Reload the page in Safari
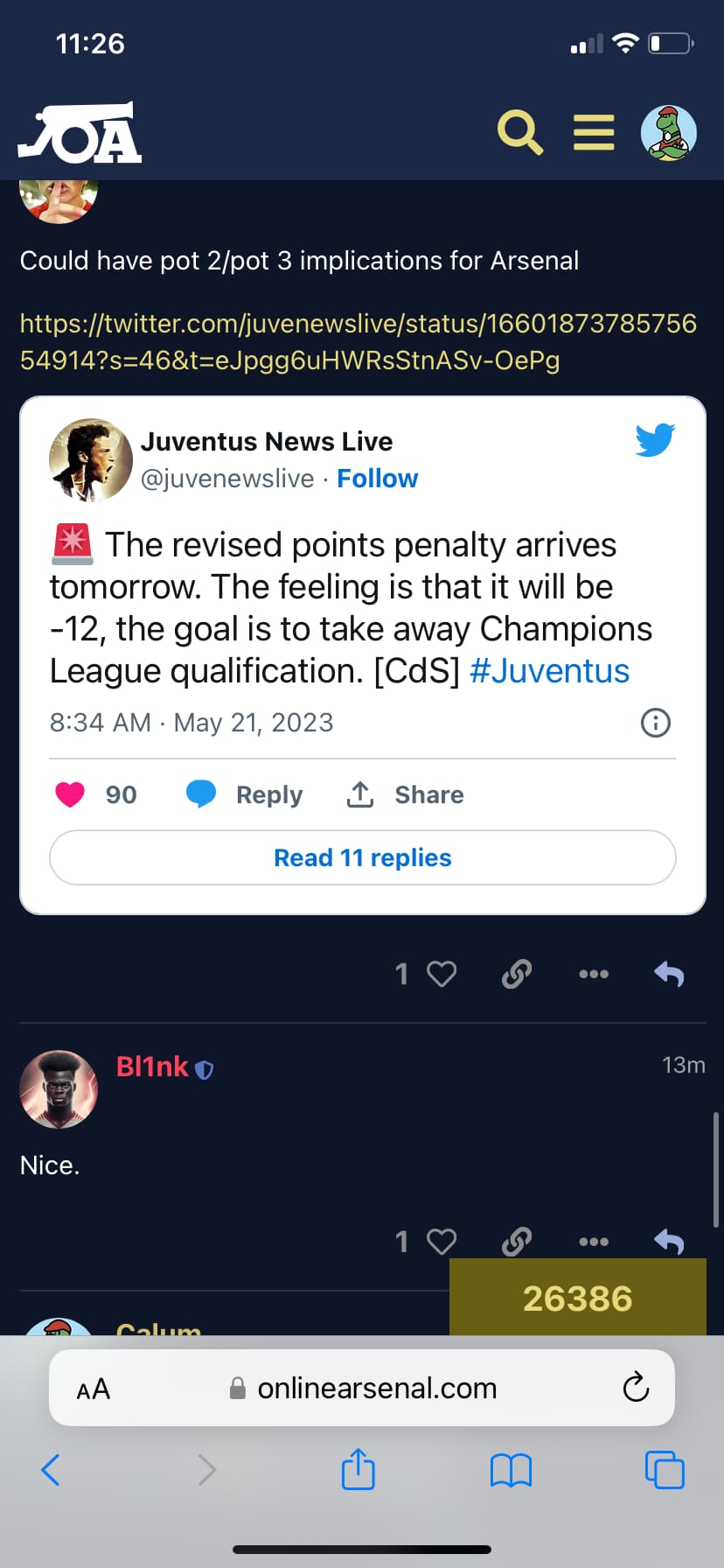Image resolution: width=724 pixels, height=1568 pixels. pos(636,1388)
